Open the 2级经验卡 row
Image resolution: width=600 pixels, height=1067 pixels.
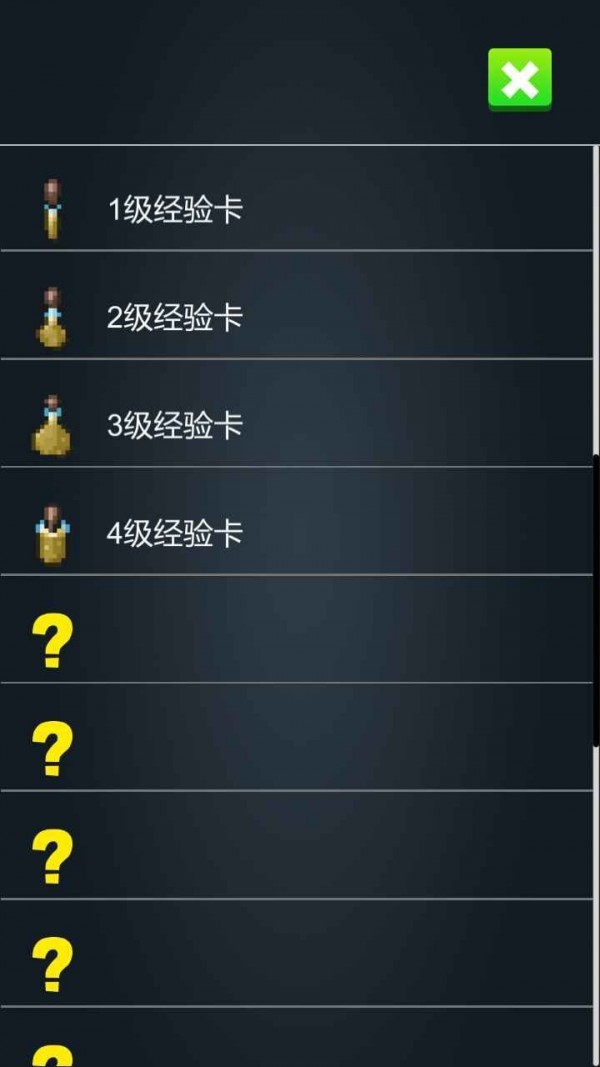click(175, 317)
